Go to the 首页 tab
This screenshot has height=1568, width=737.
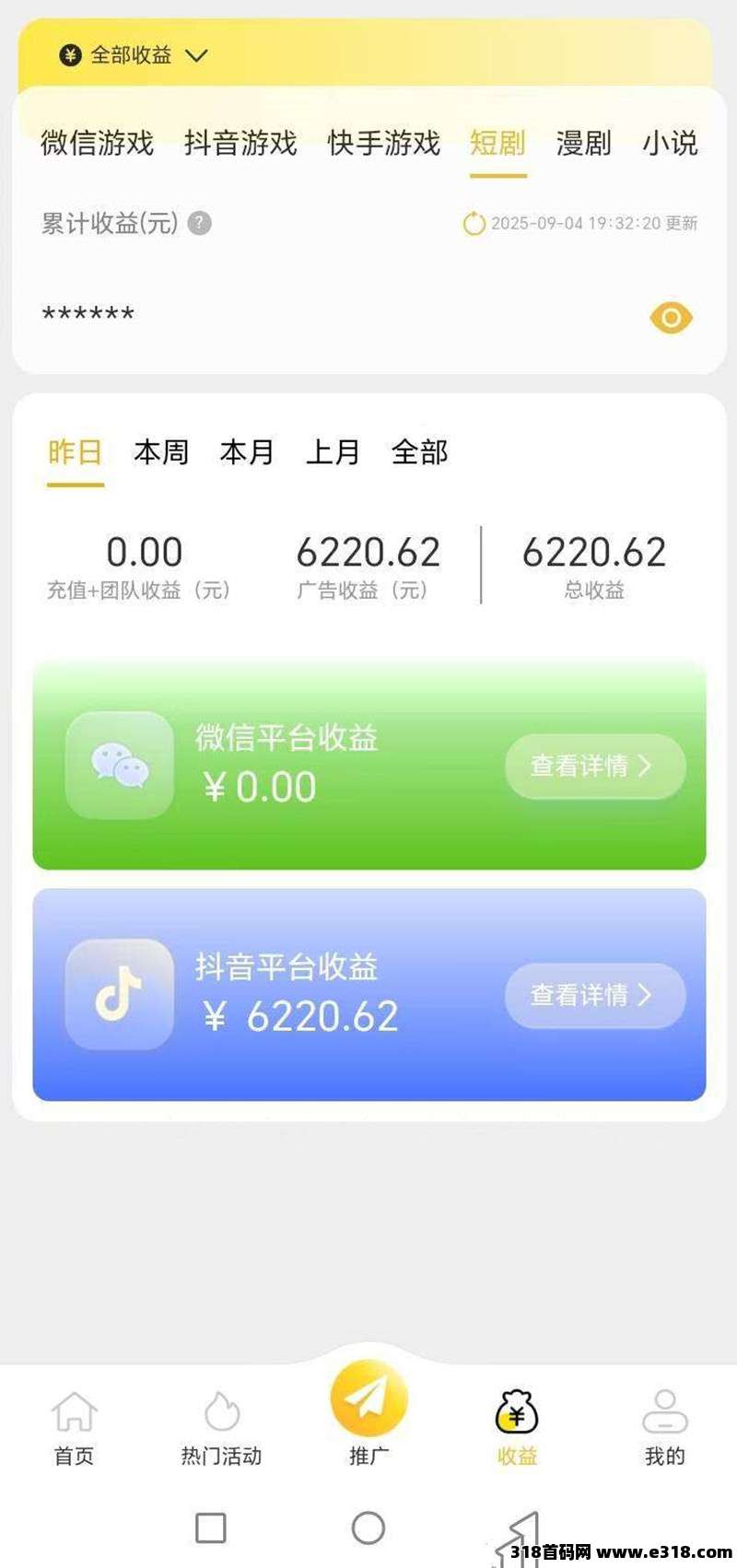[74, 1426]
